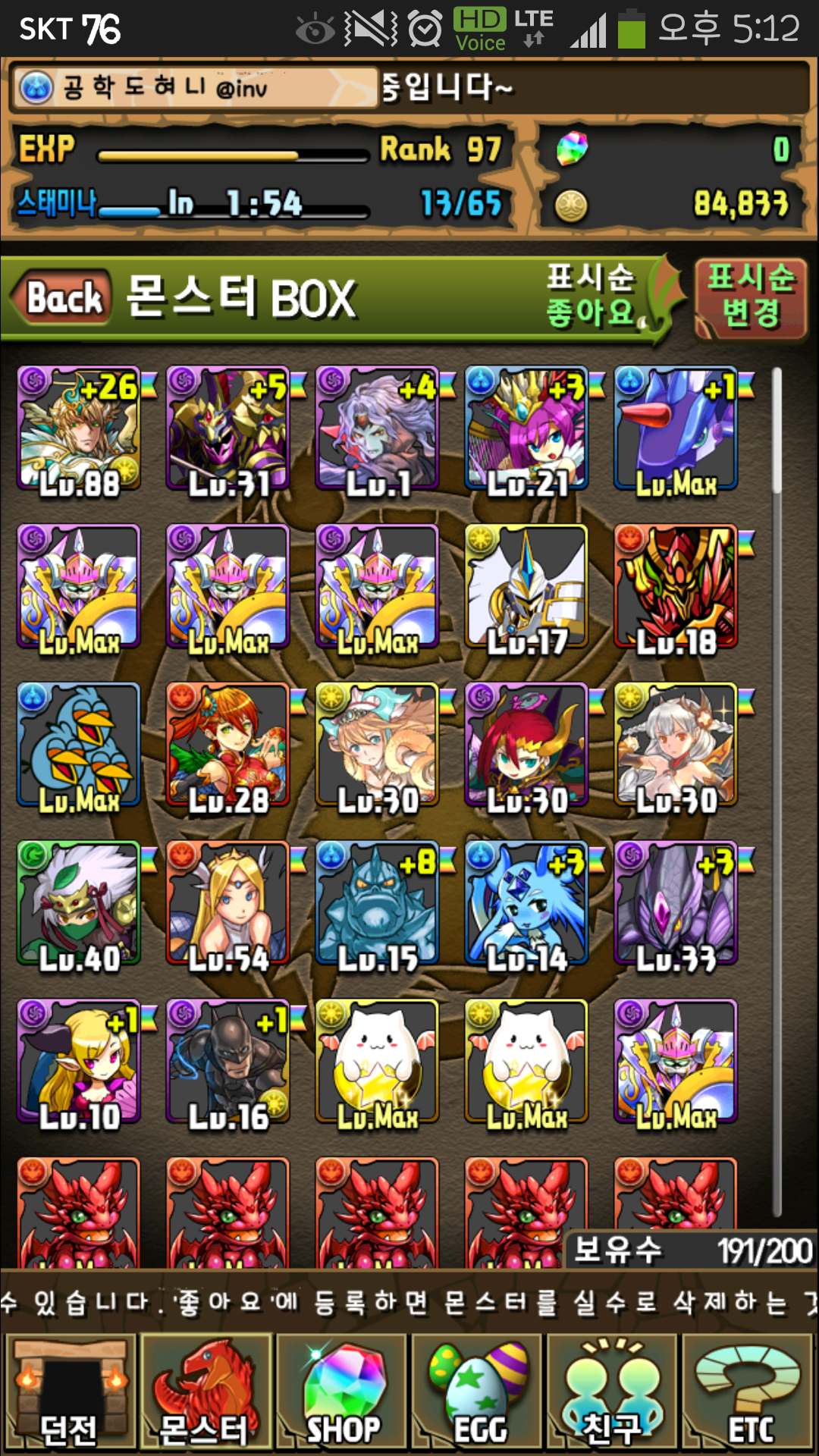Open the Lv.54 blonde monster

[228, 904]
